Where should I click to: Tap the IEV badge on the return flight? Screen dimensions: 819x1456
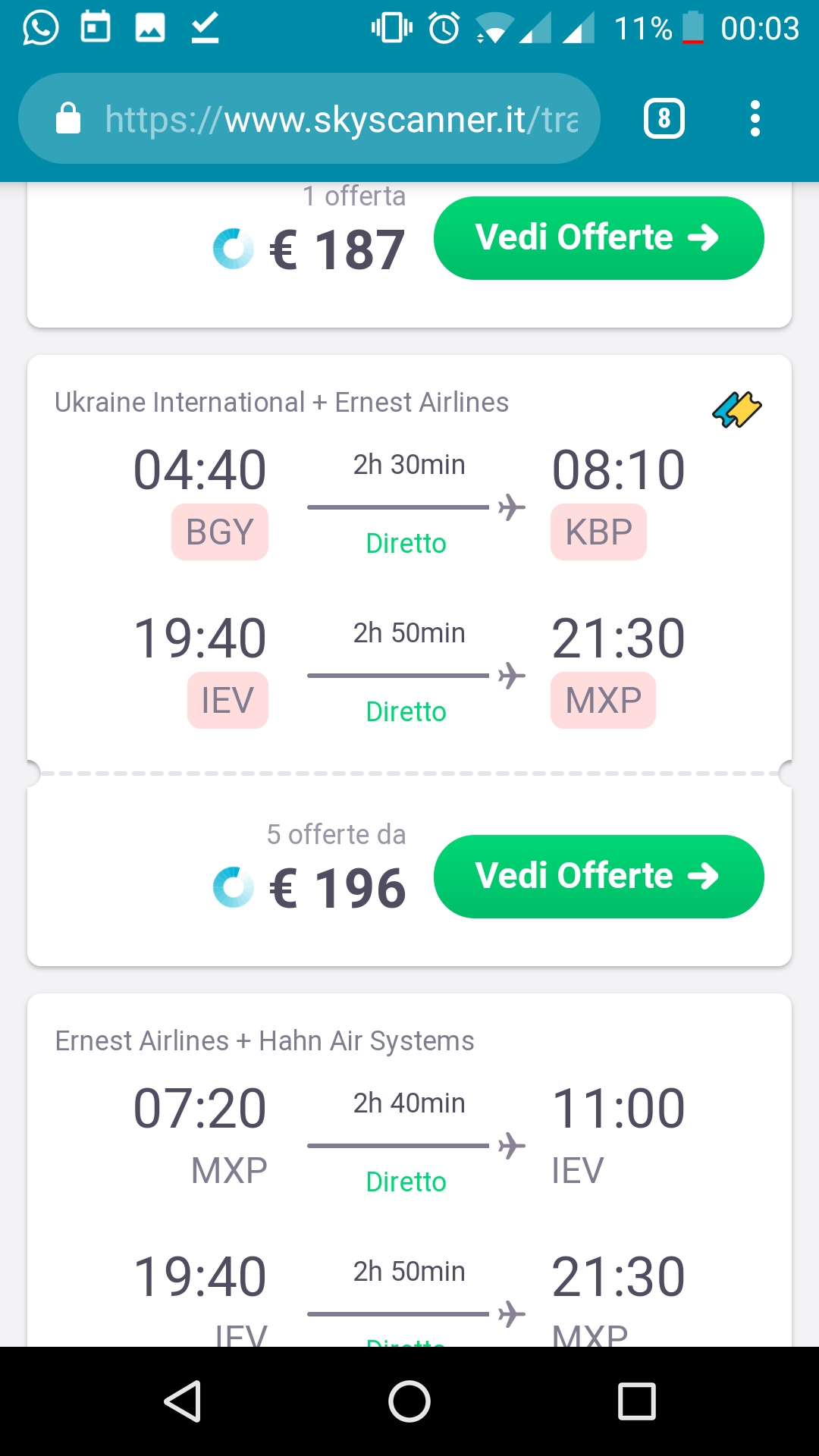pos(227,700)
